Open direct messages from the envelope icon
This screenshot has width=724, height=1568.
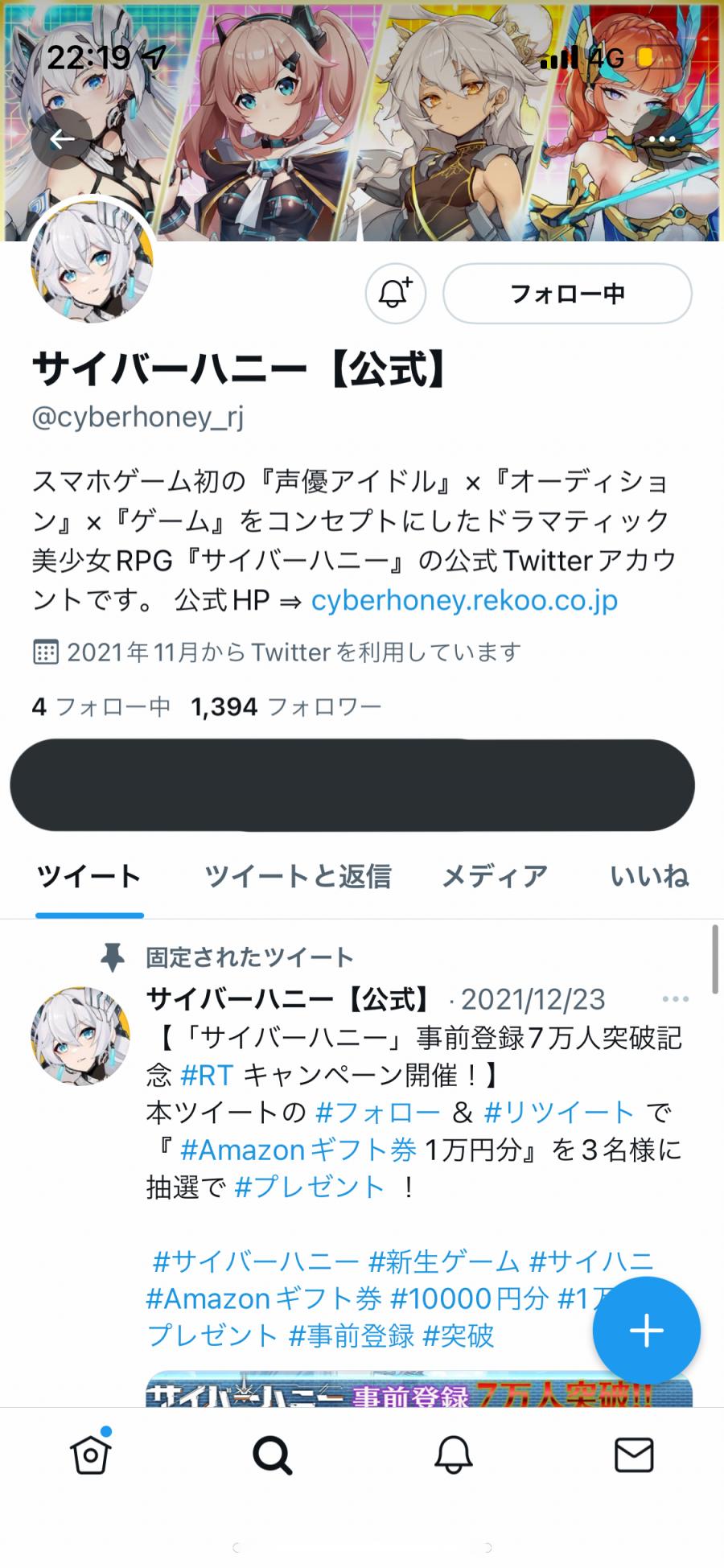(634, 1455)
